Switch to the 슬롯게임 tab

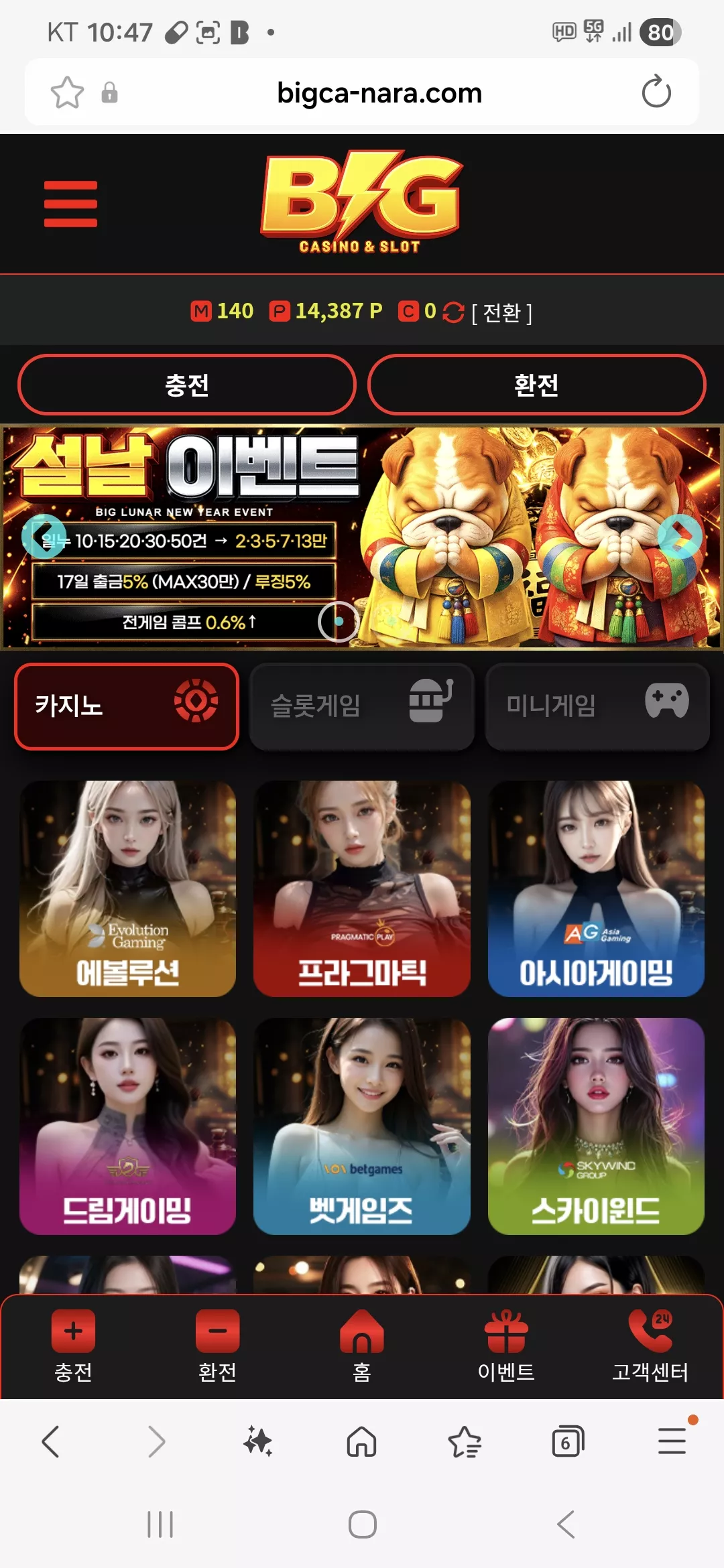point(362,706)
